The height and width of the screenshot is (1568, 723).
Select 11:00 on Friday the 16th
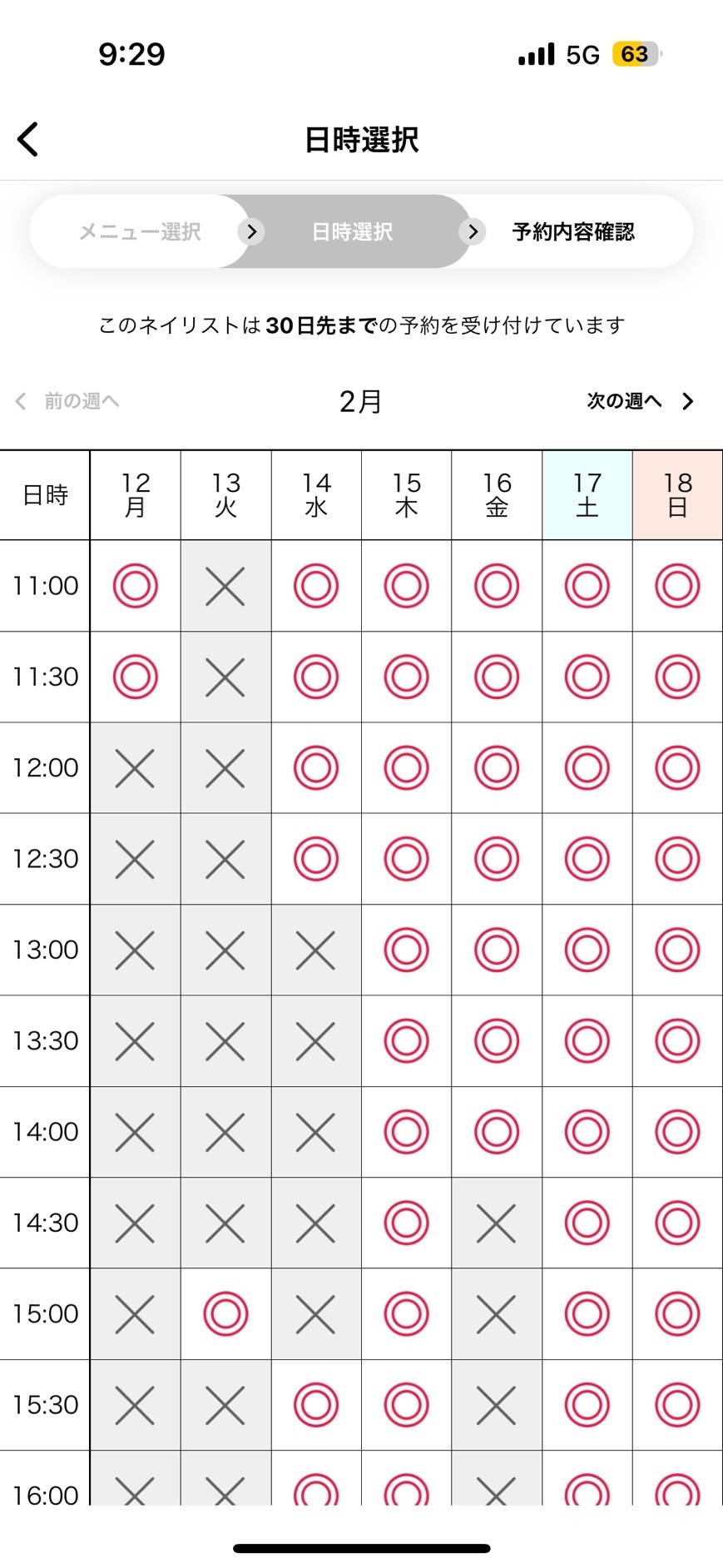click(497, 586)
